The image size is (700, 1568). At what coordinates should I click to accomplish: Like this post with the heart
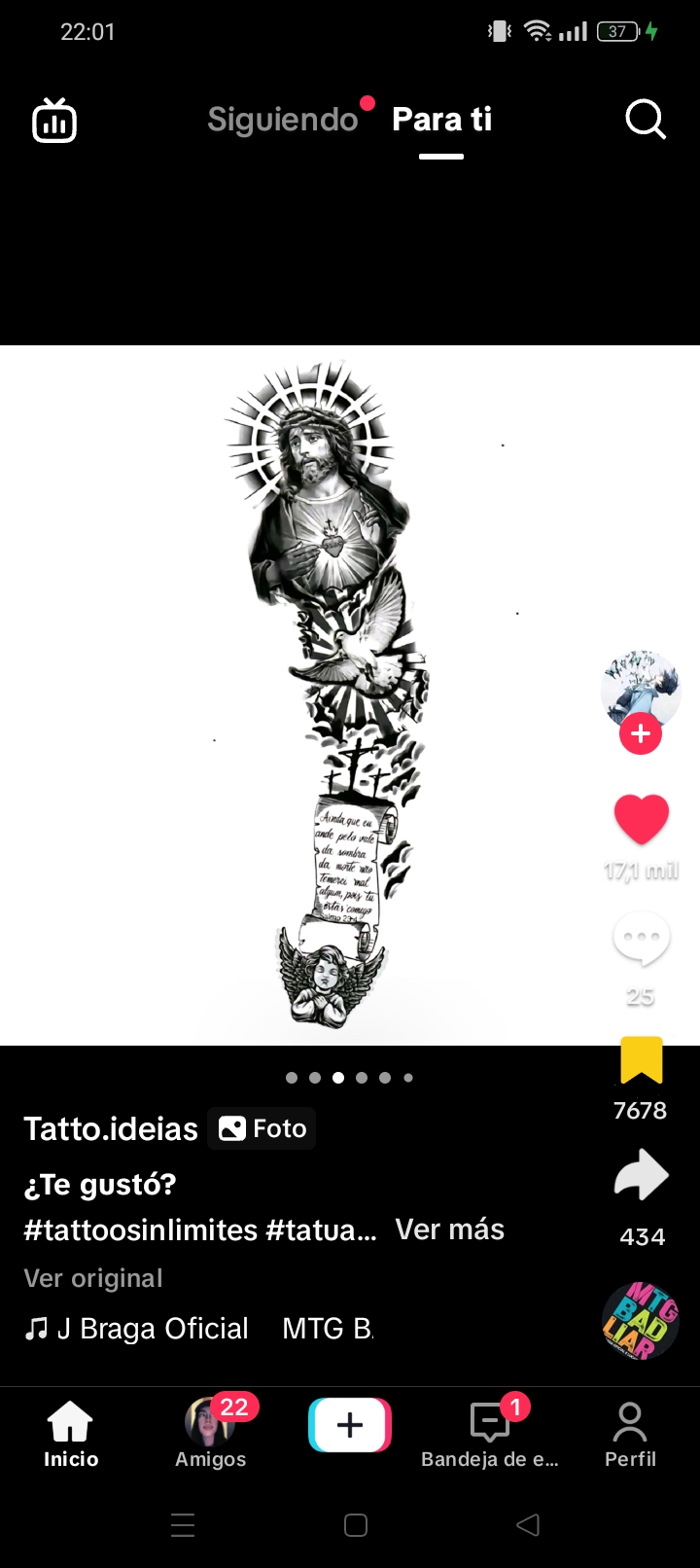pos(642,819)
